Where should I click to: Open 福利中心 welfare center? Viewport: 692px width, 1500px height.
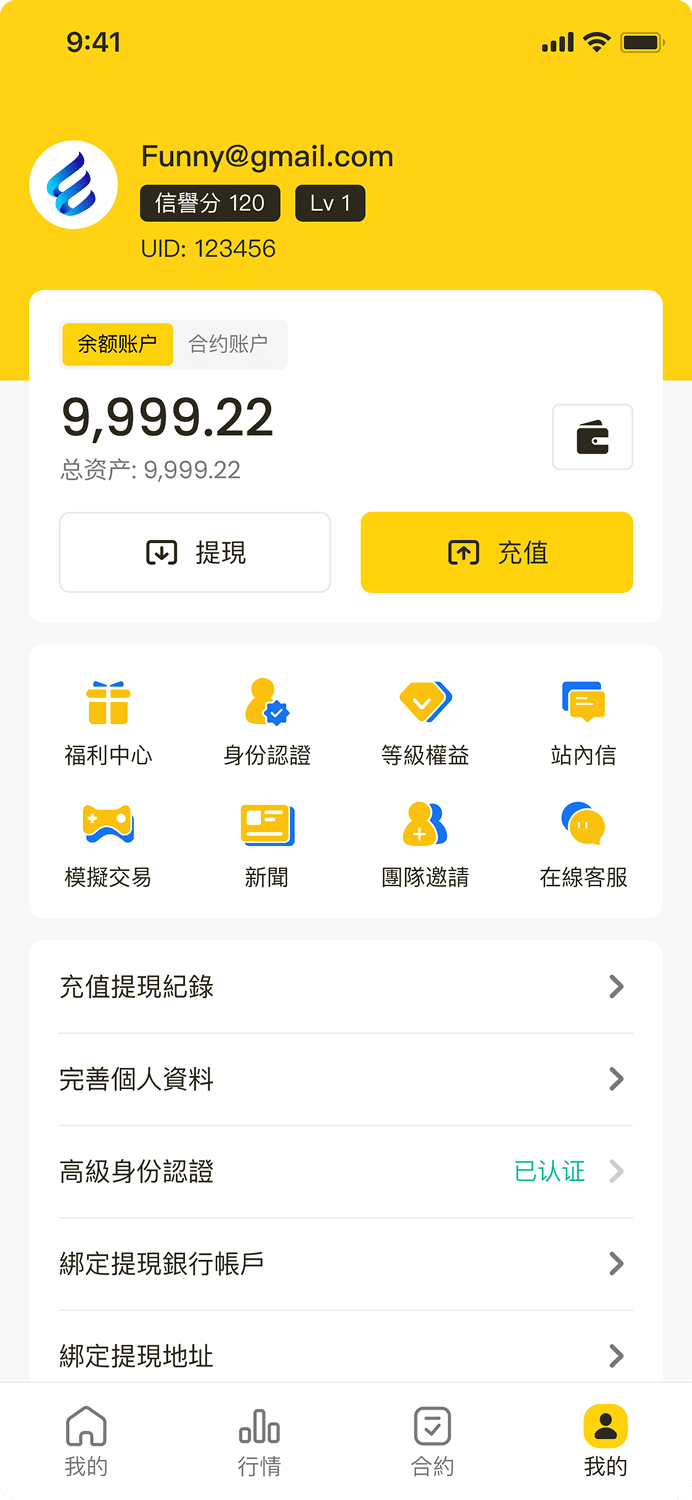(108, 722)
